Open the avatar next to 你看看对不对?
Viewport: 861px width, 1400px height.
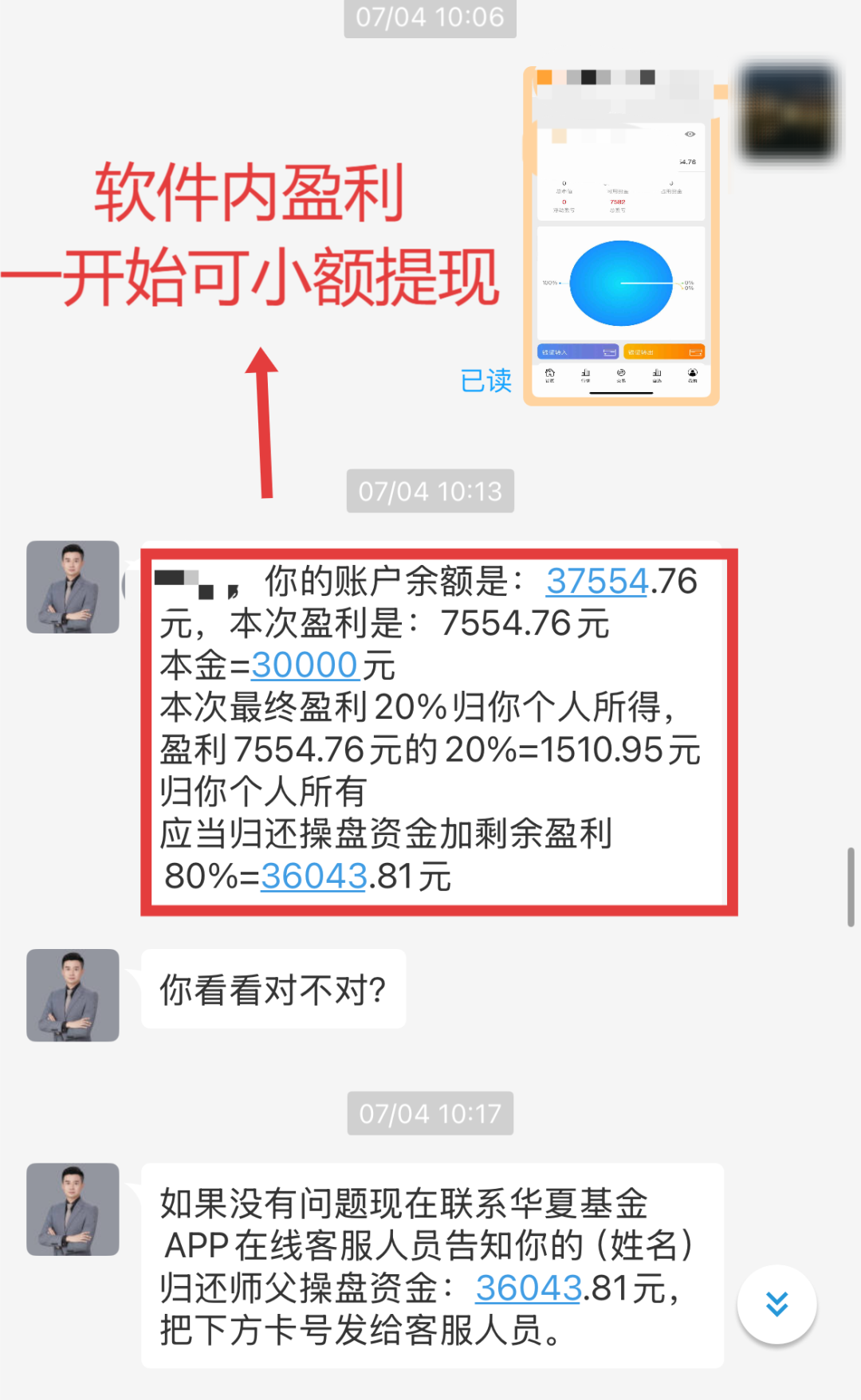73,995
